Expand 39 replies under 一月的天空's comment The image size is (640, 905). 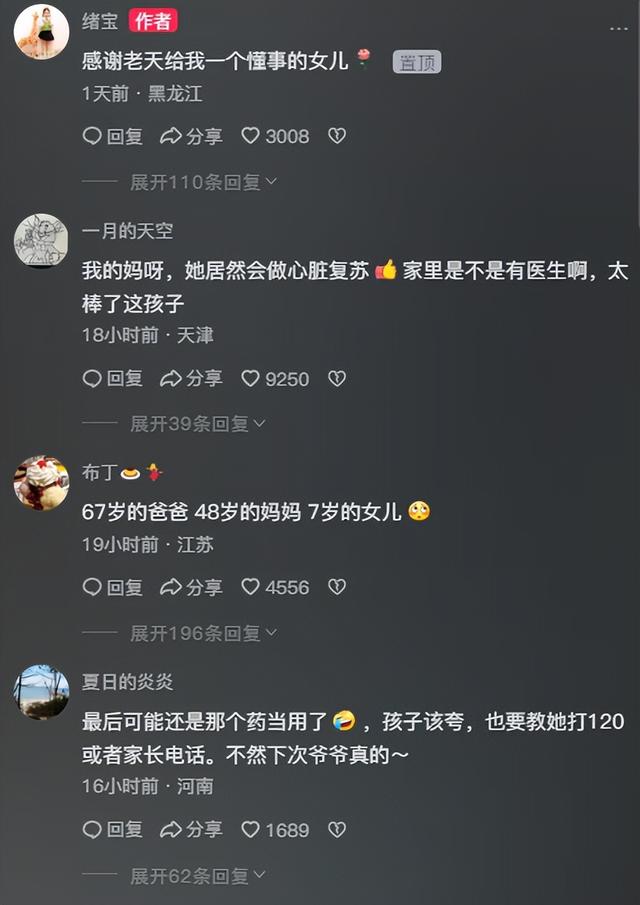197,424
